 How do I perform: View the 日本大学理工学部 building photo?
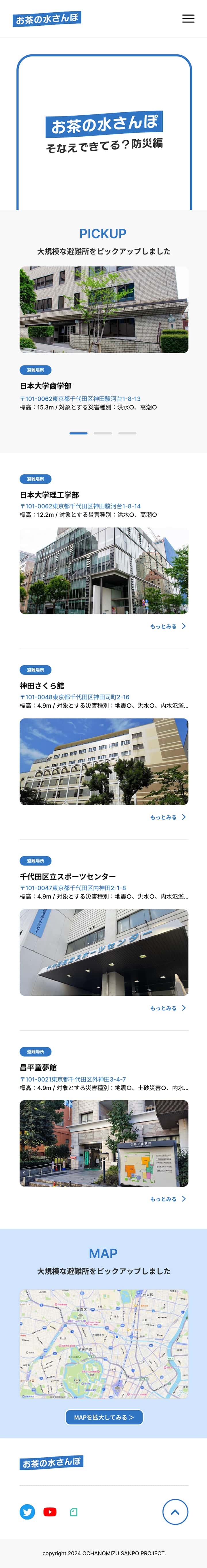[x=104, y=570]
